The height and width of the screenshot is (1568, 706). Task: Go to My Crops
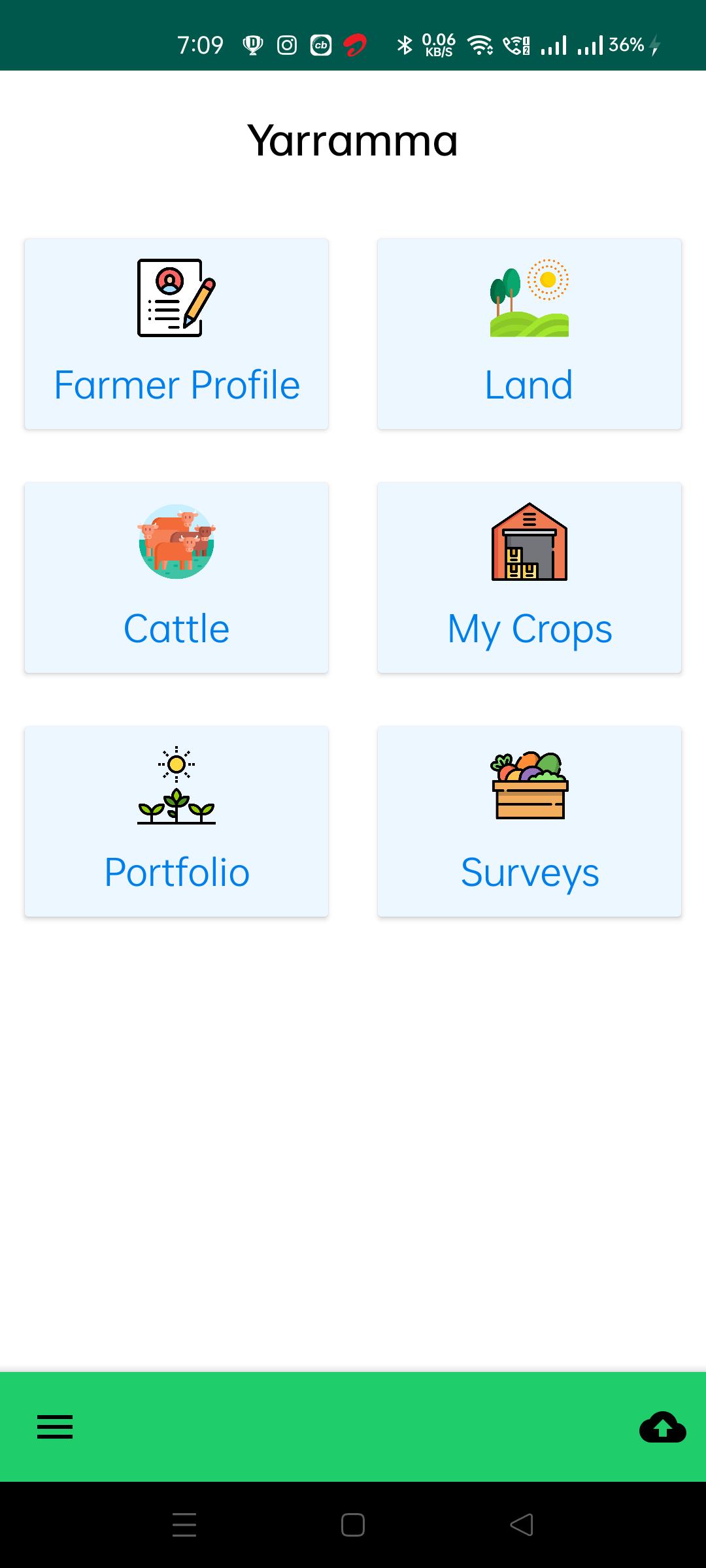529,578
